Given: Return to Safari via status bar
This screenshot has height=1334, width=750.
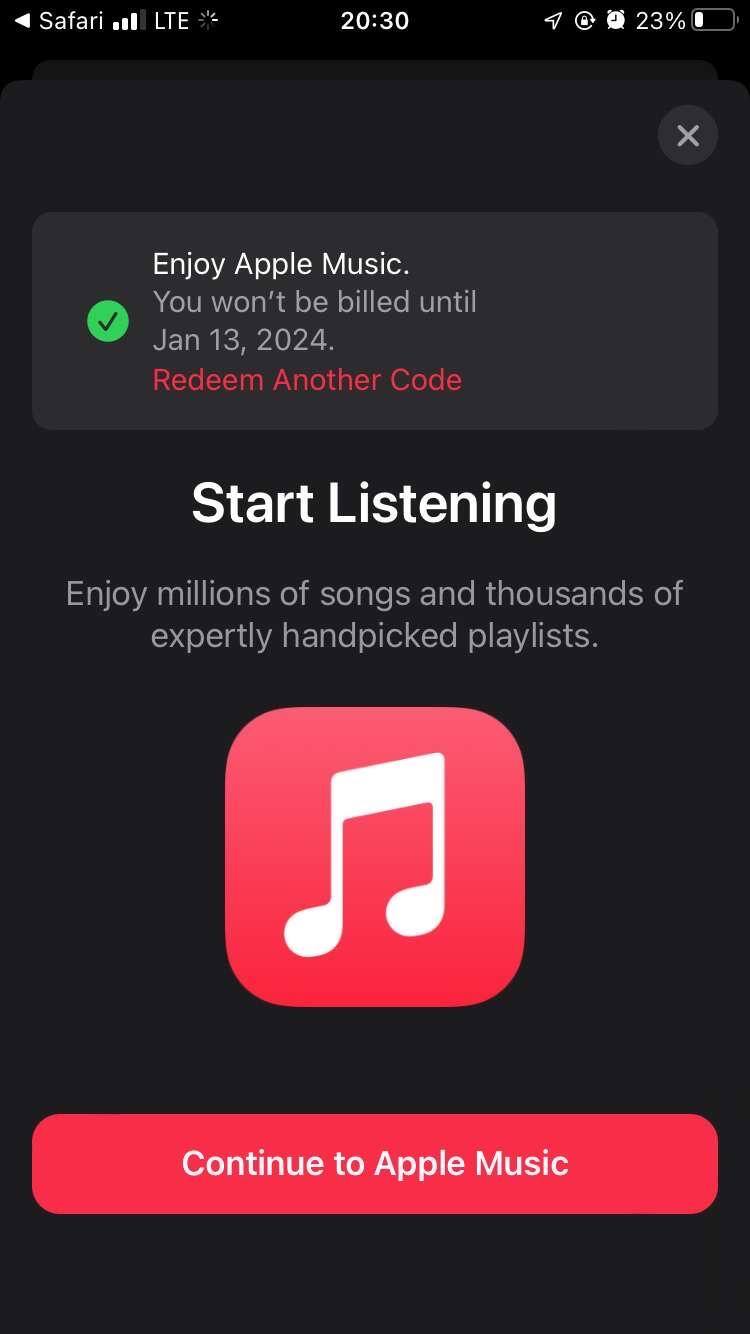Looking at the screenshot, I should click(60, 20).
